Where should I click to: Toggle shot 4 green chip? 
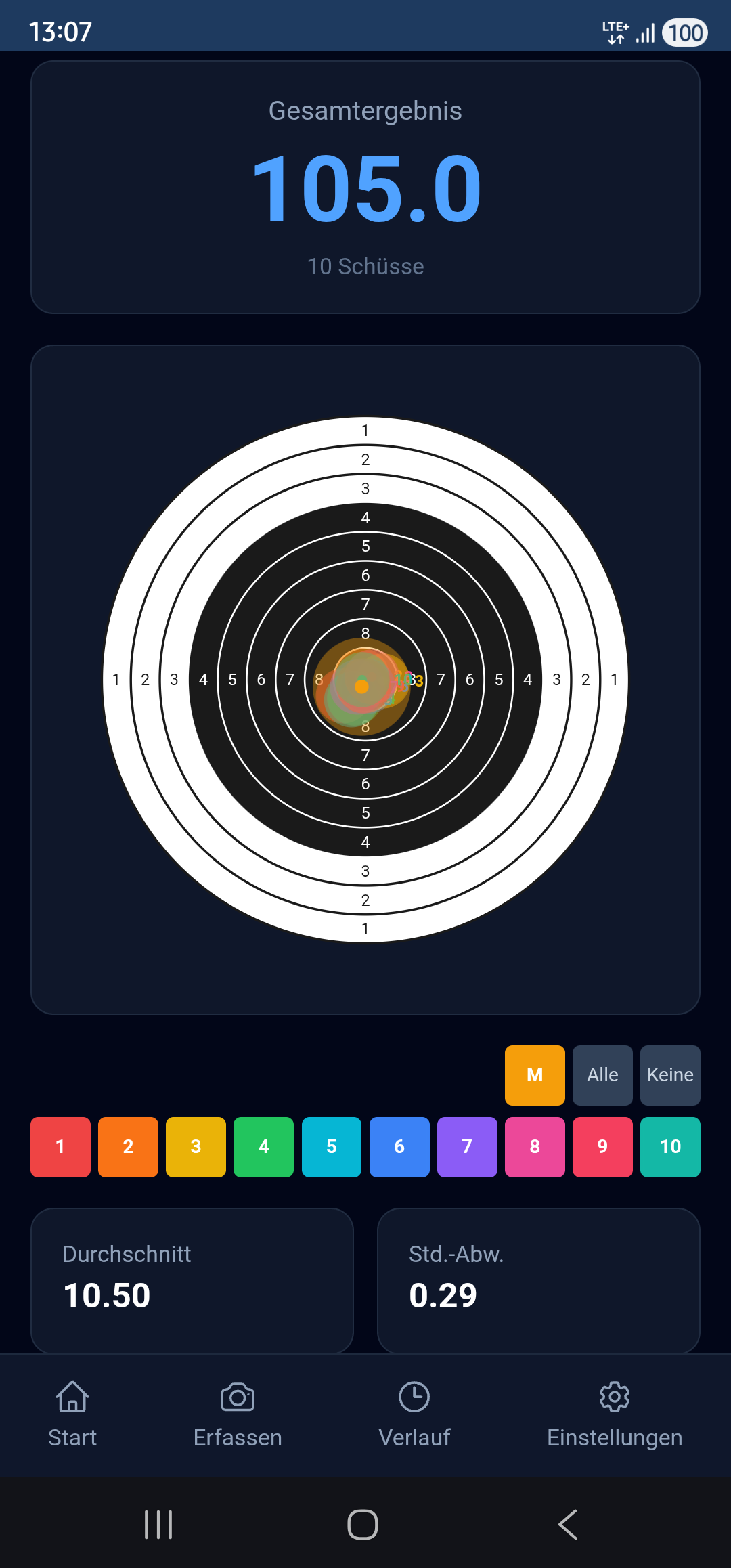point(263,1147)
